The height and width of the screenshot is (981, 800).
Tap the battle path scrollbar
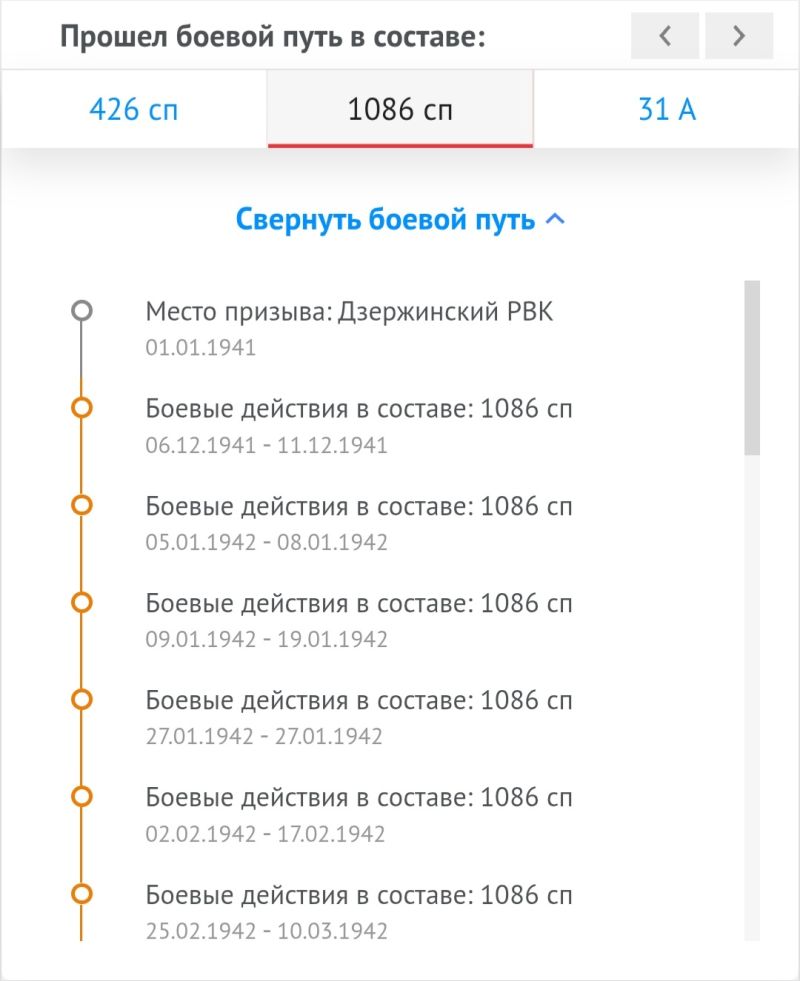pyautogui.click(x=752, y=368)
